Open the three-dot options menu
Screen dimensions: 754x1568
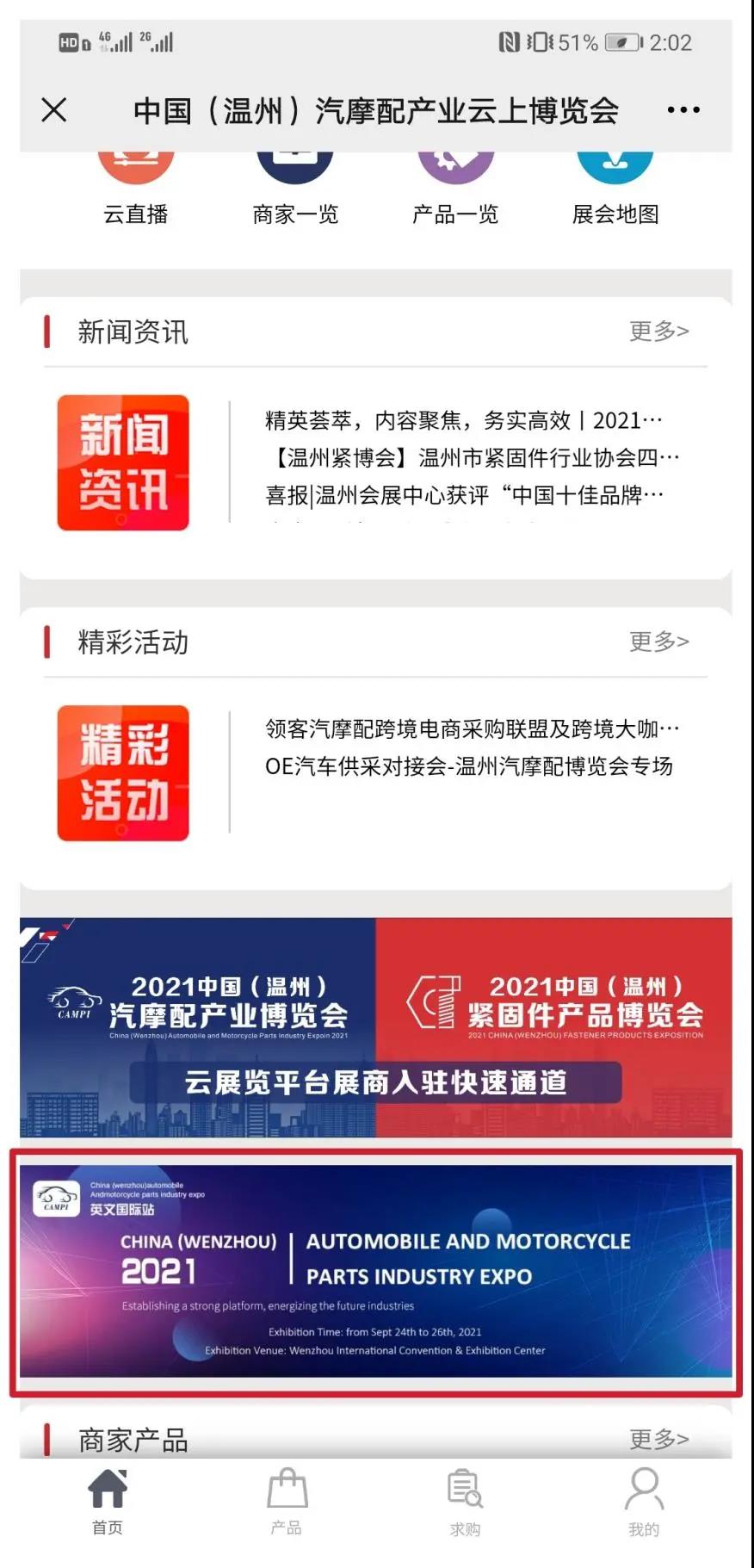(x=683, y=110)
